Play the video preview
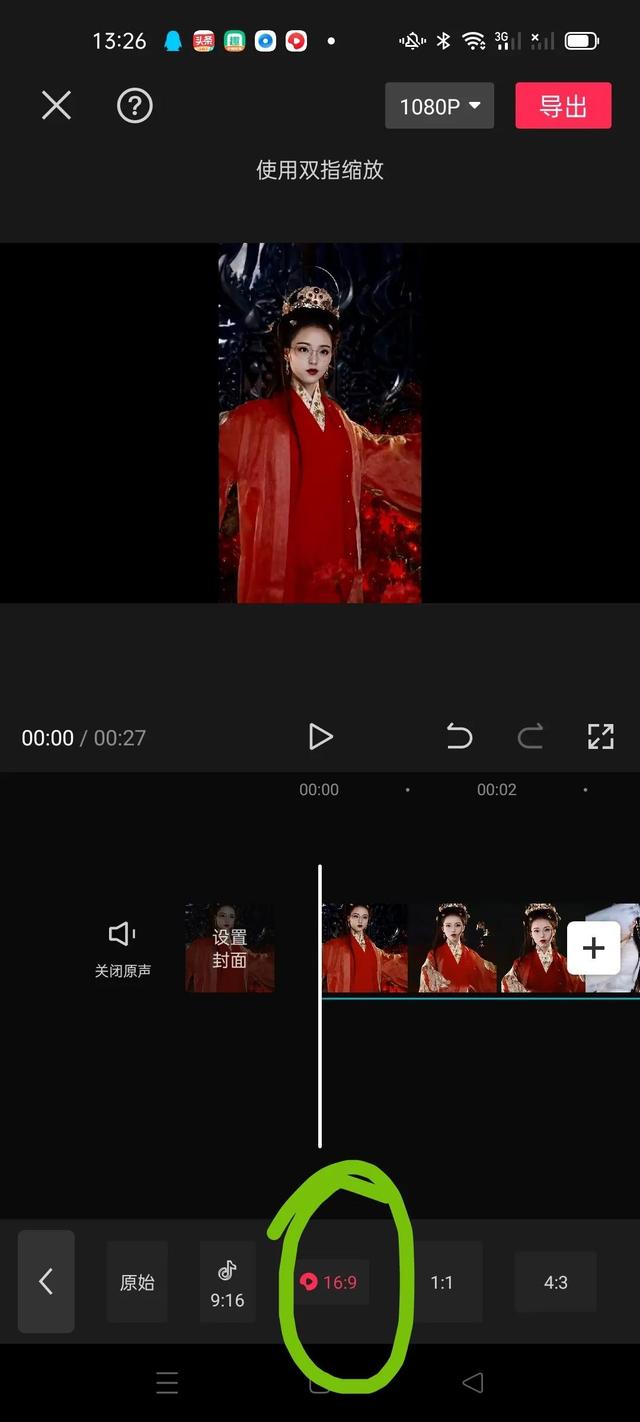This screenshot has height=1422, width=640. [x=320, y=737]
